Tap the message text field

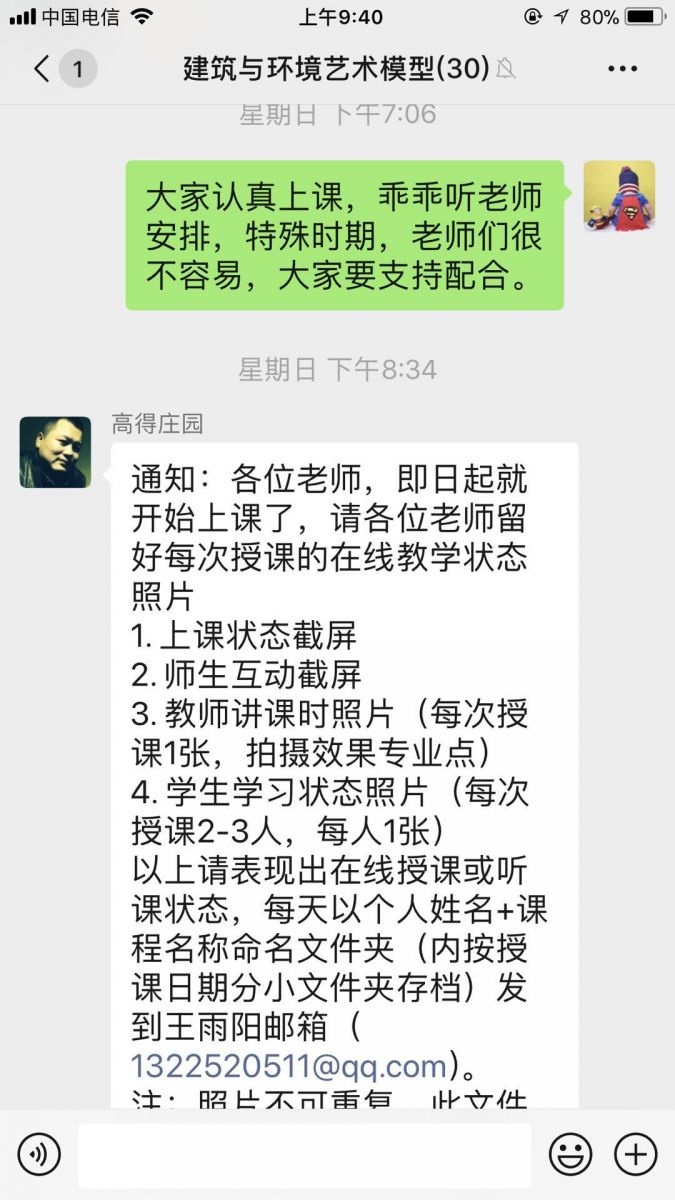(304, 1155)
